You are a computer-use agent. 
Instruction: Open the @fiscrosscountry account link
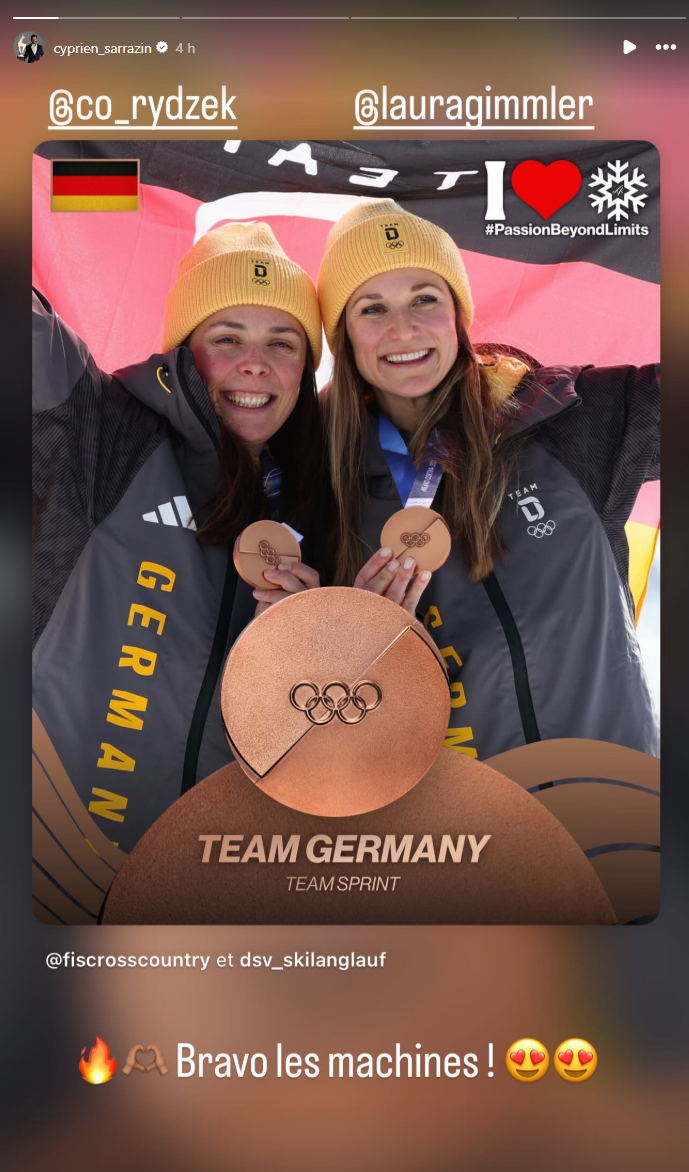[x=128, y=960]
